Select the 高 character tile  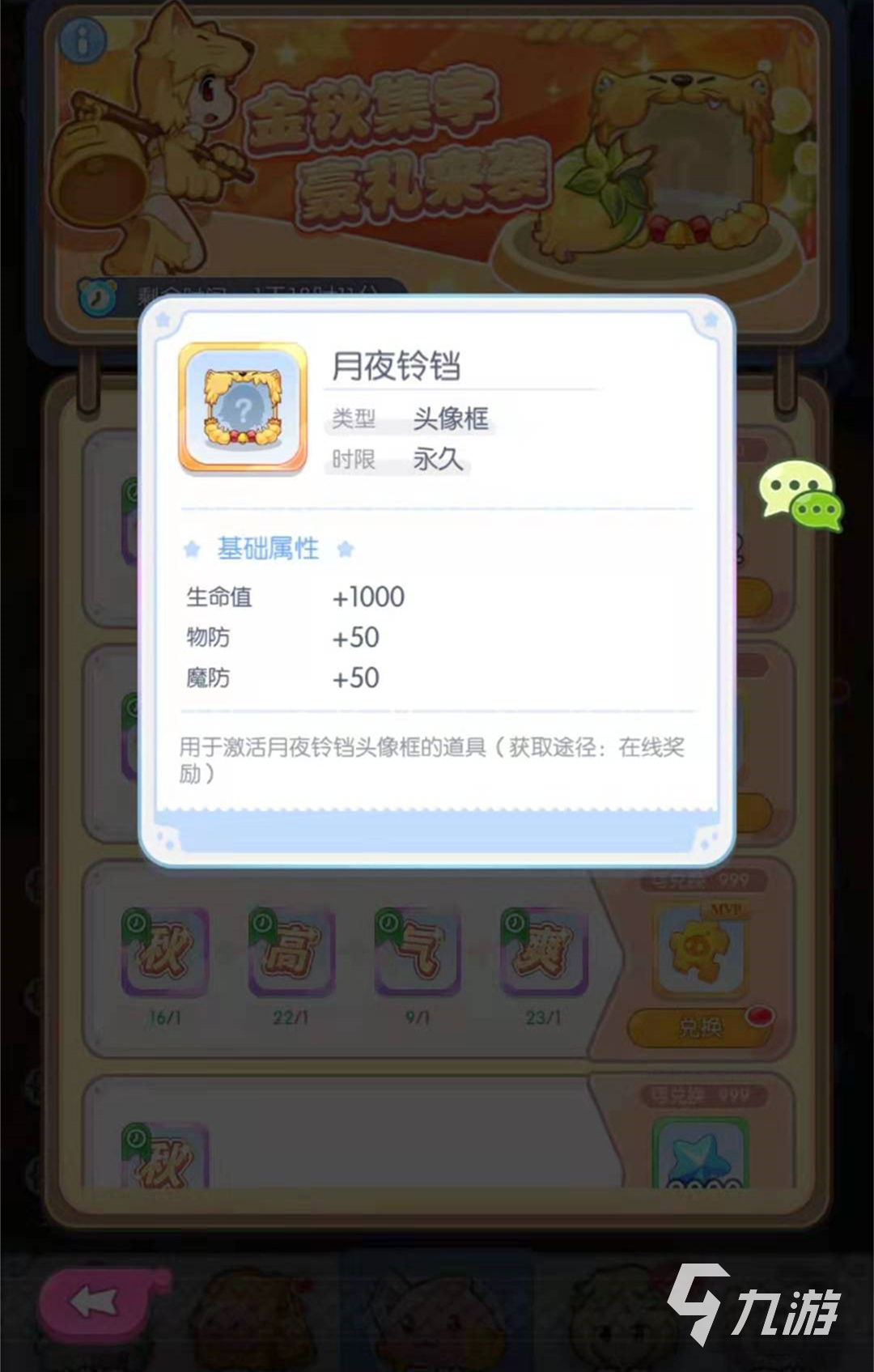click(x=291, y=952)
